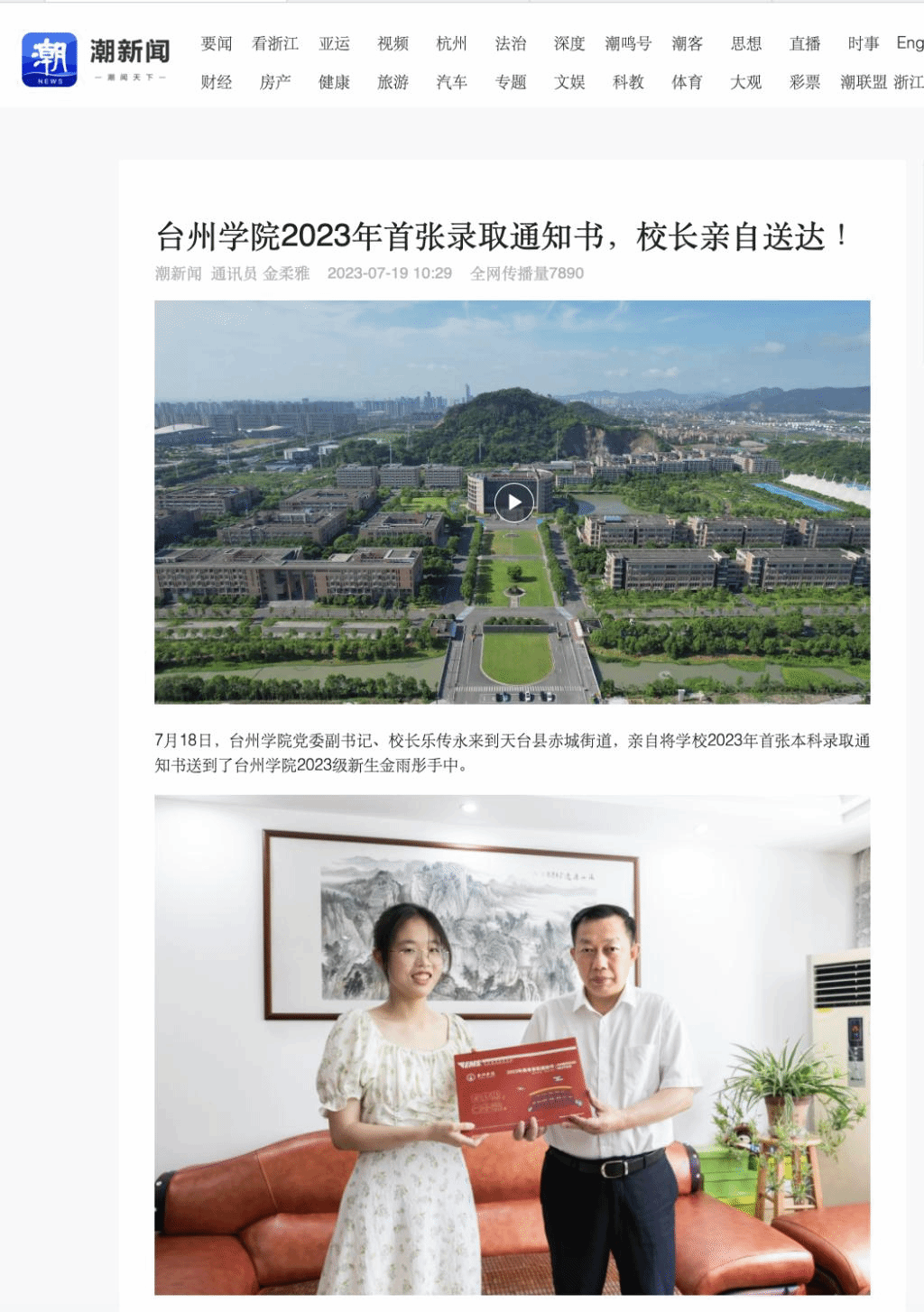
Task: Open the 法治 section
Action: pos(511,43)
